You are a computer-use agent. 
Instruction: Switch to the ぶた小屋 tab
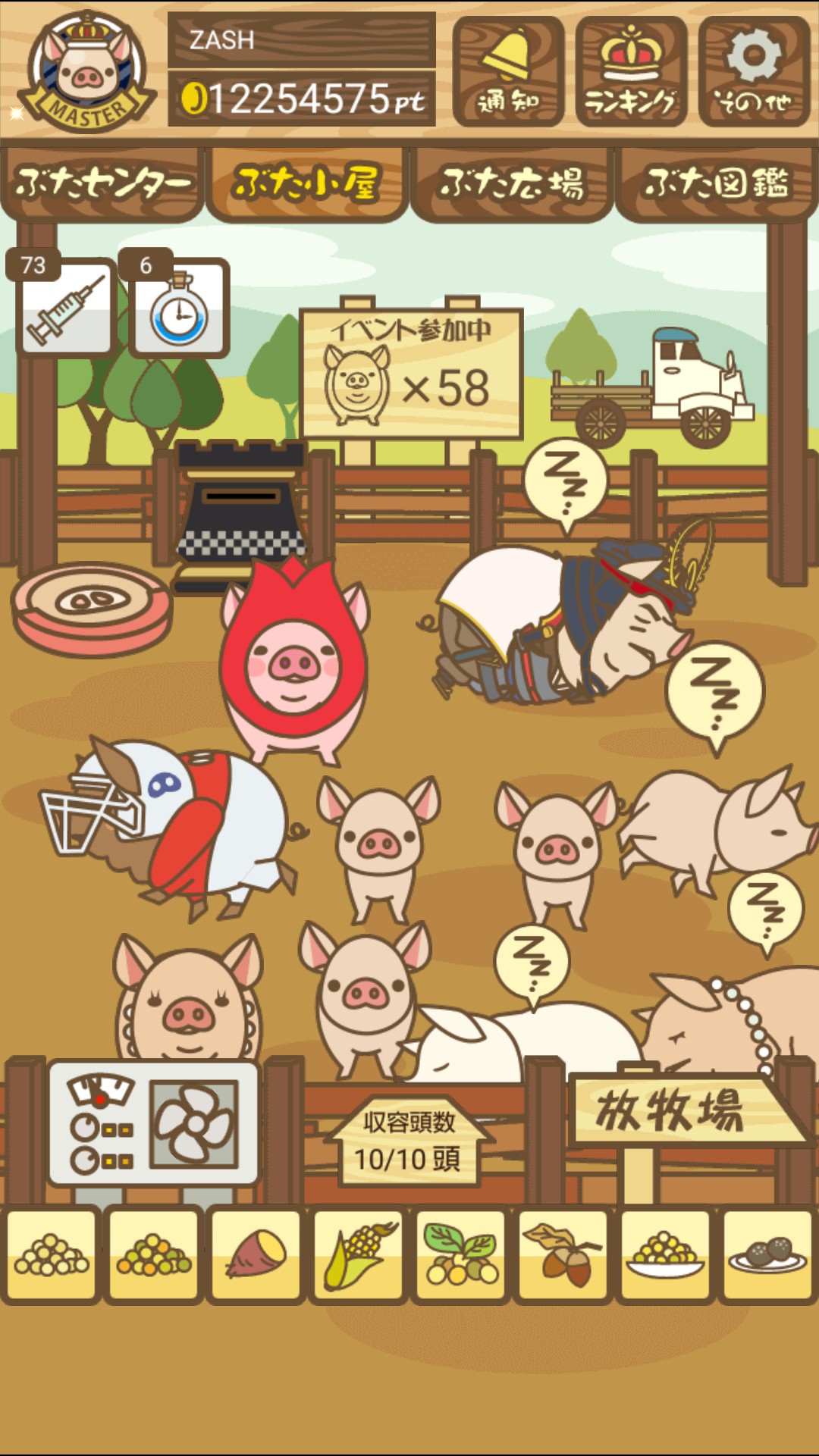tap(306, 184)
